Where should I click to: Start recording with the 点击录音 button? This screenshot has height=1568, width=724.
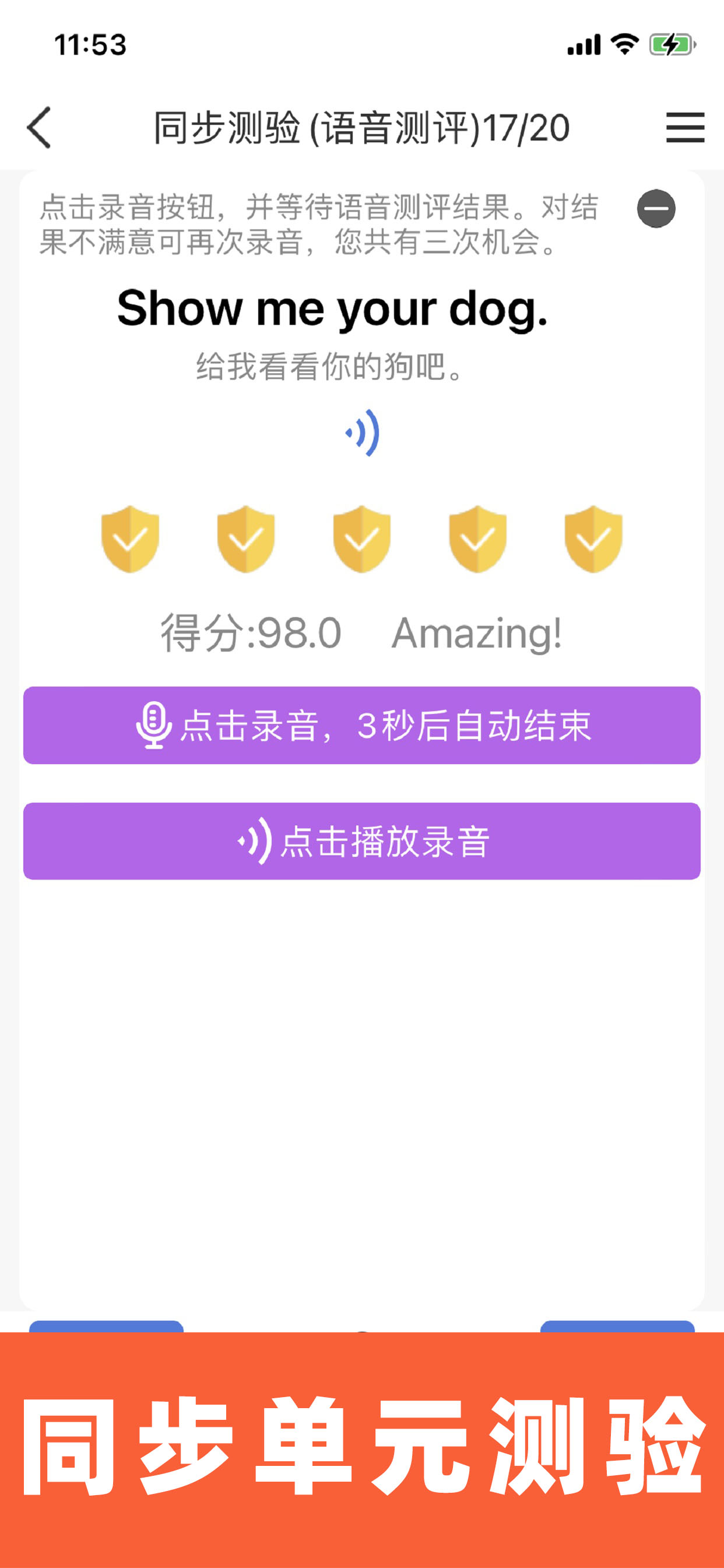pyautogui.click(x=362, y=726)
